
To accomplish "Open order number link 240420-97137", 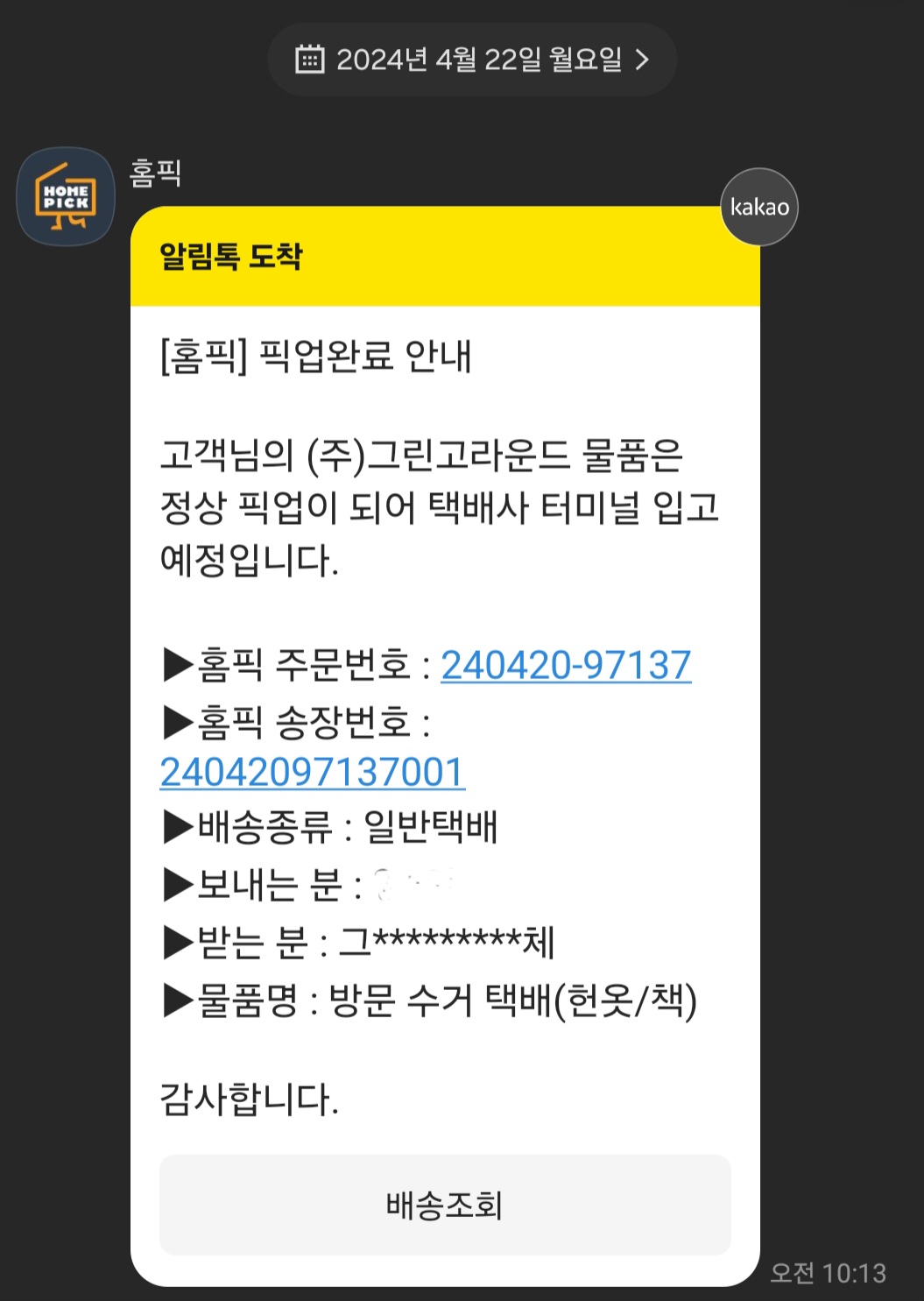I will pos(566,666).
